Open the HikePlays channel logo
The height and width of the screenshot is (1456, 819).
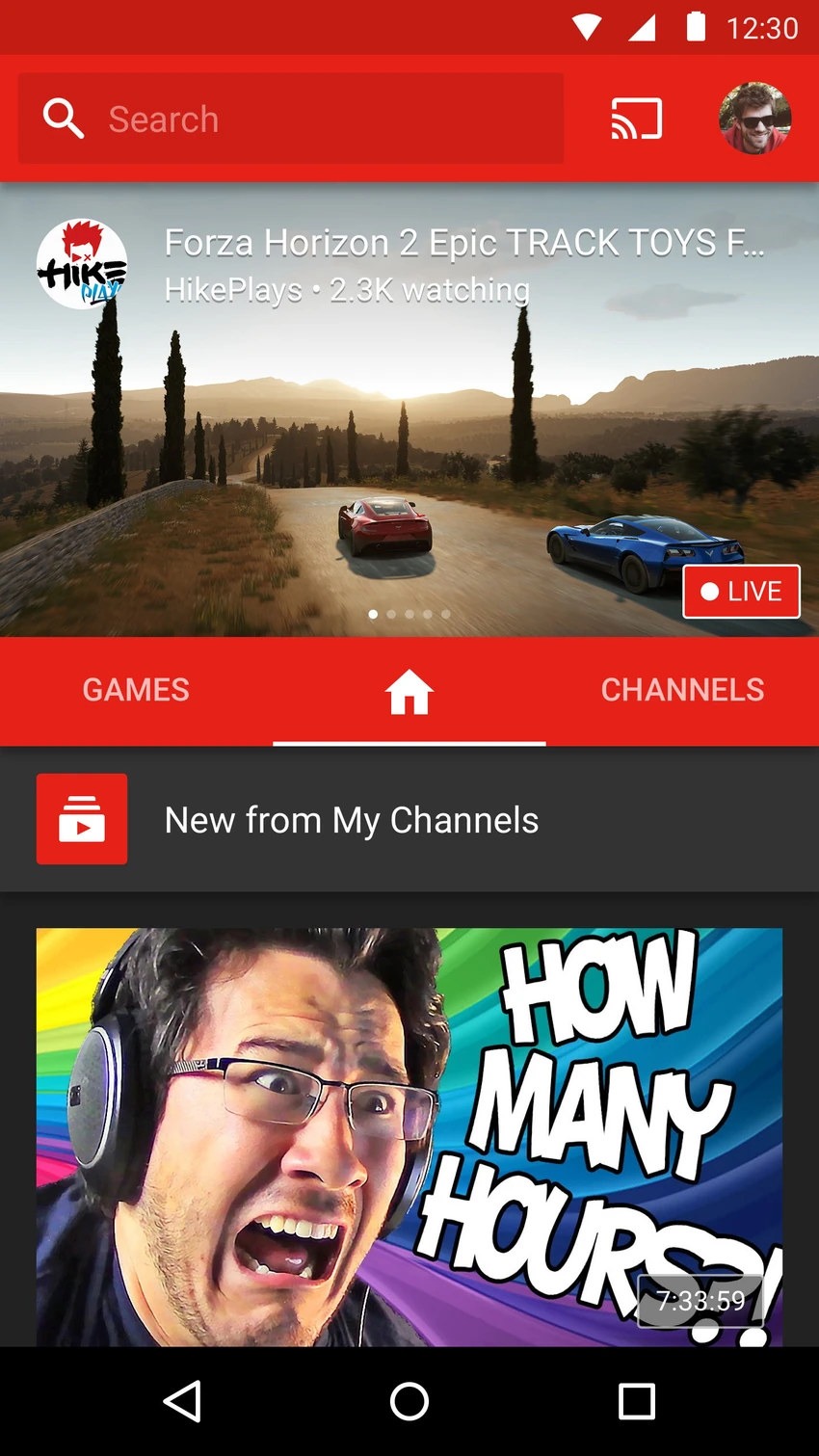[82, 264]
